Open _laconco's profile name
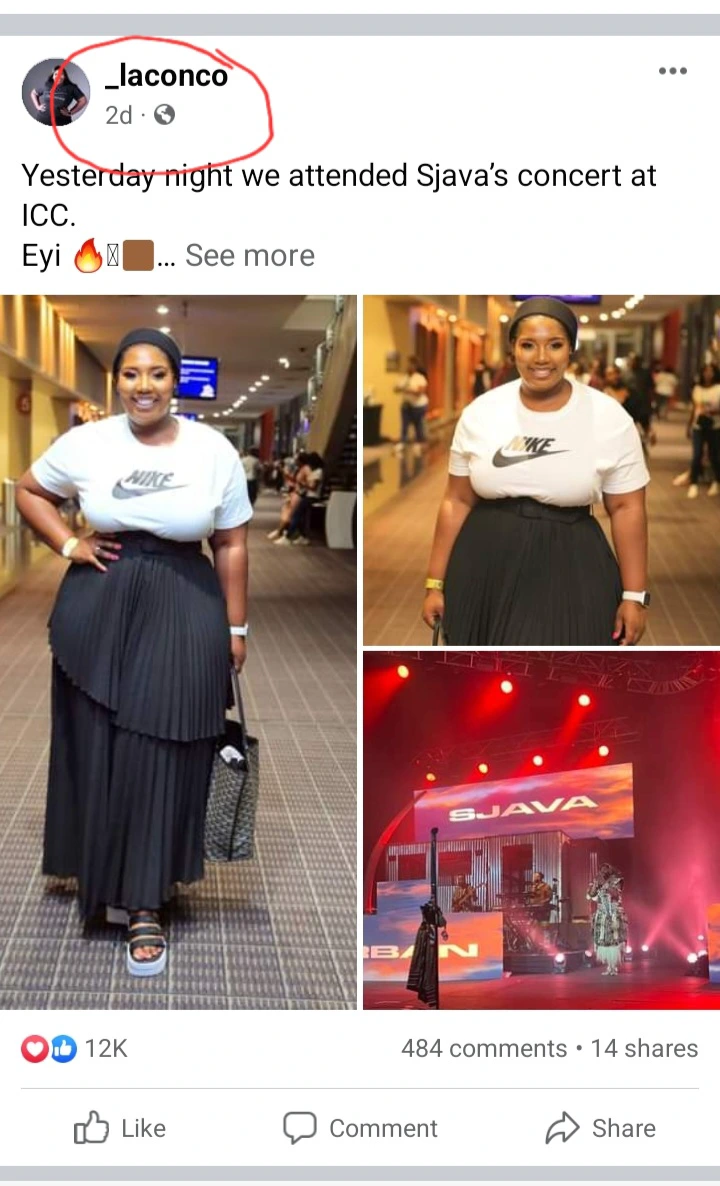This screenshot has width=720, height=1186. point(166,75)
